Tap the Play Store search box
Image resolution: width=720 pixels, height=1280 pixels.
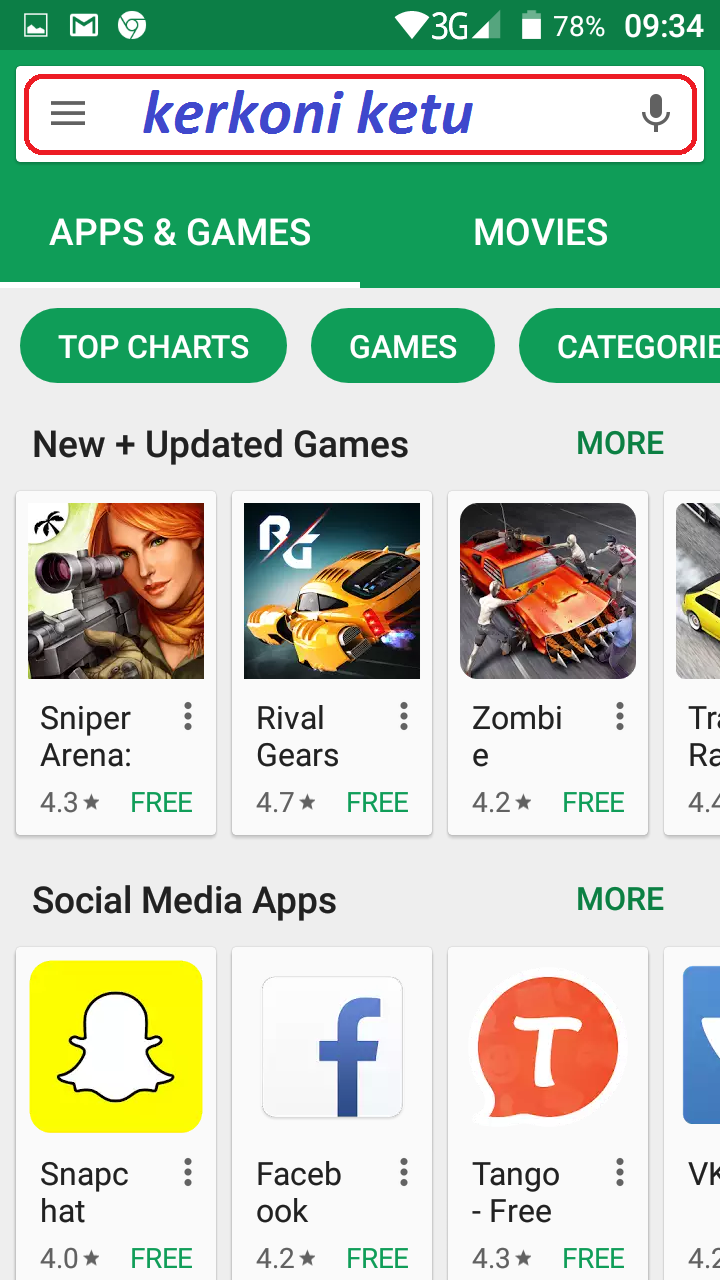(360, 114)
